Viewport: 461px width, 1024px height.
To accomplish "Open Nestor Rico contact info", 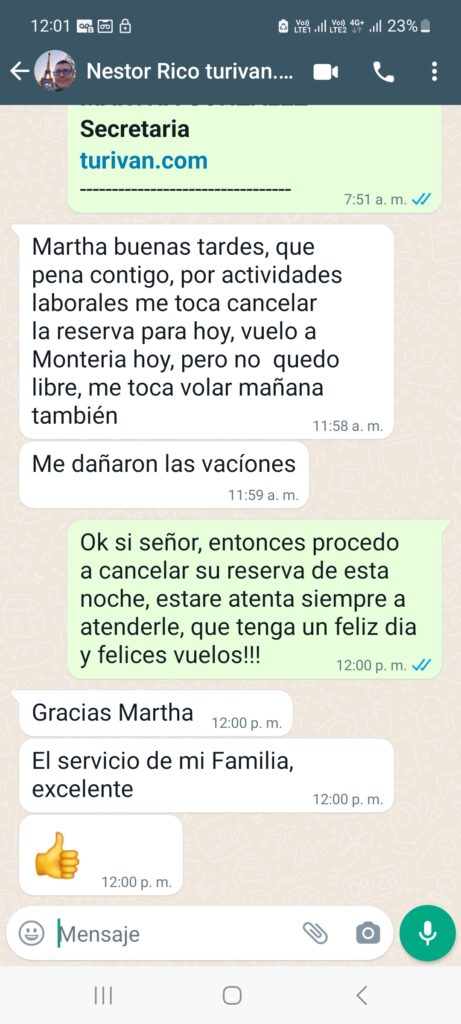I will pos(190,72).
